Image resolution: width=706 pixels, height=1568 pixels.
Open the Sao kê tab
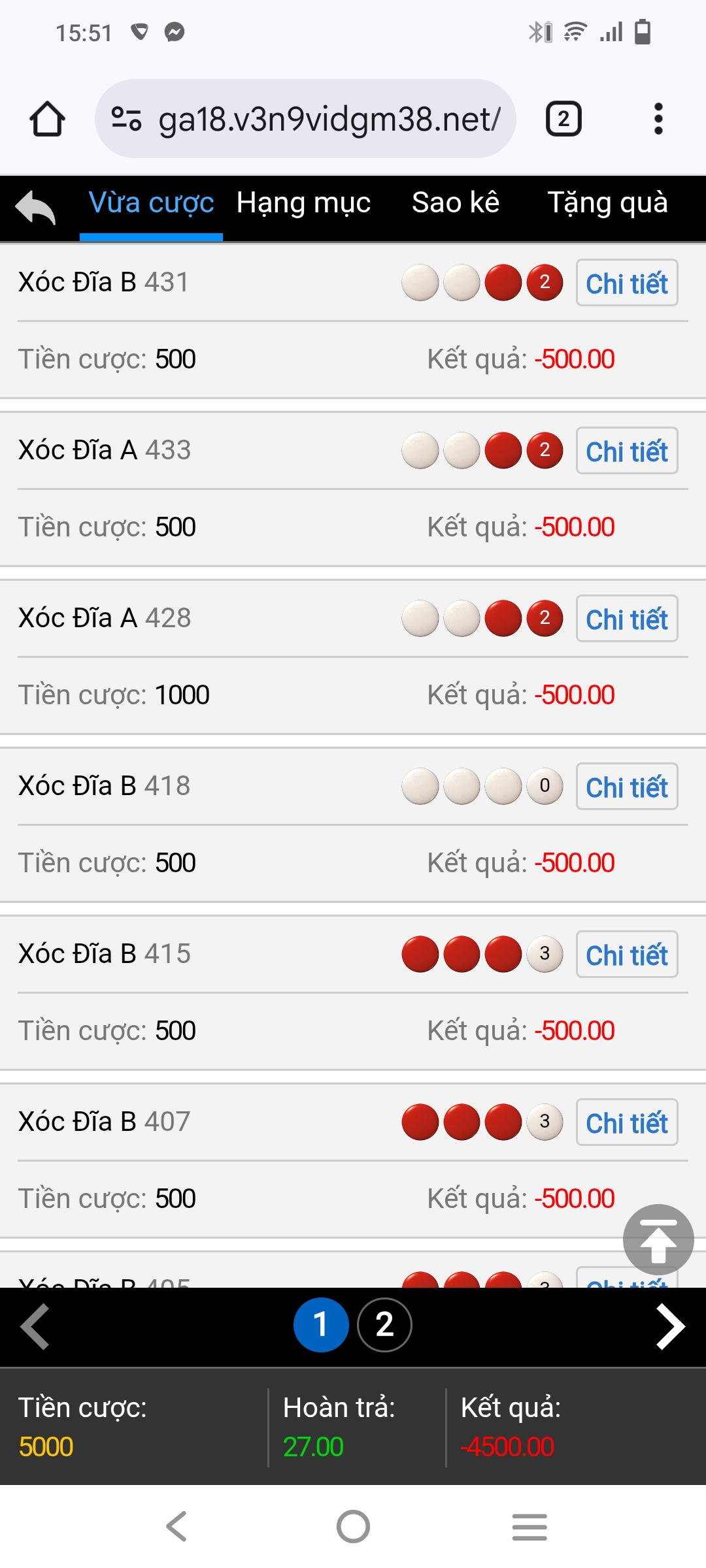[x=455, y=203]
